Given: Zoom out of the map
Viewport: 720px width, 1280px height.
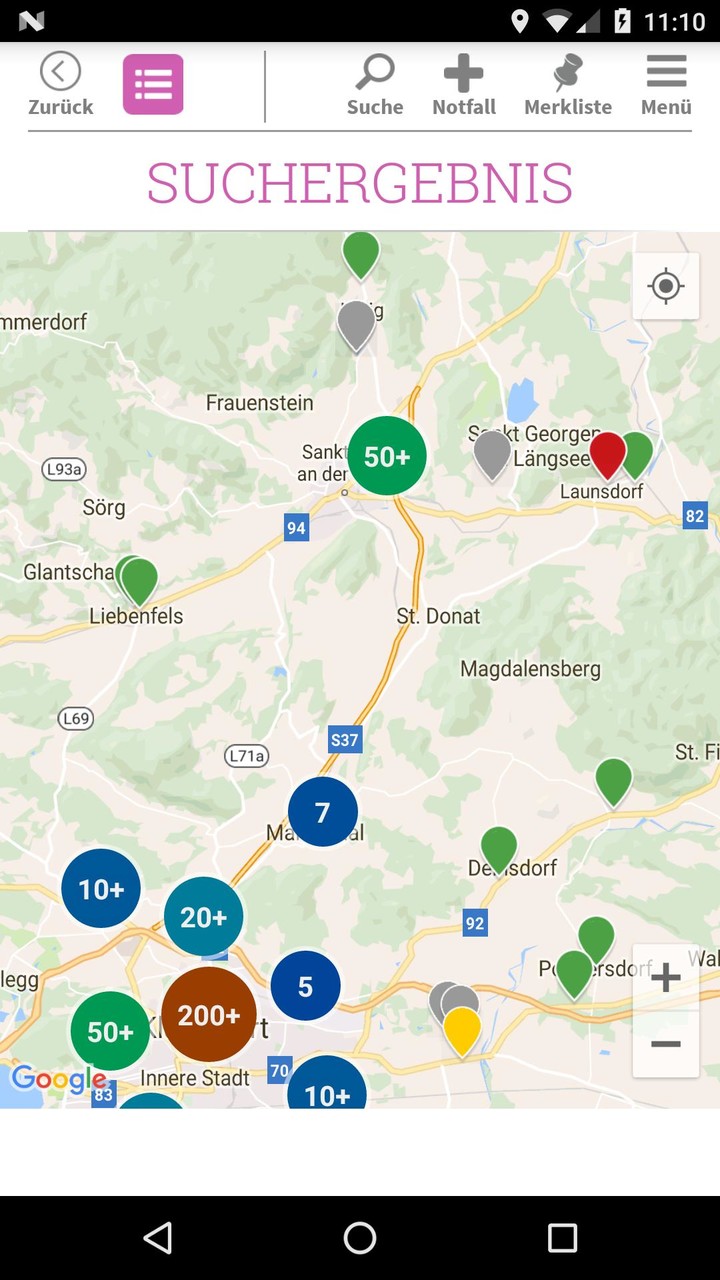Looking at the screenshot, I should point(666,1044).
